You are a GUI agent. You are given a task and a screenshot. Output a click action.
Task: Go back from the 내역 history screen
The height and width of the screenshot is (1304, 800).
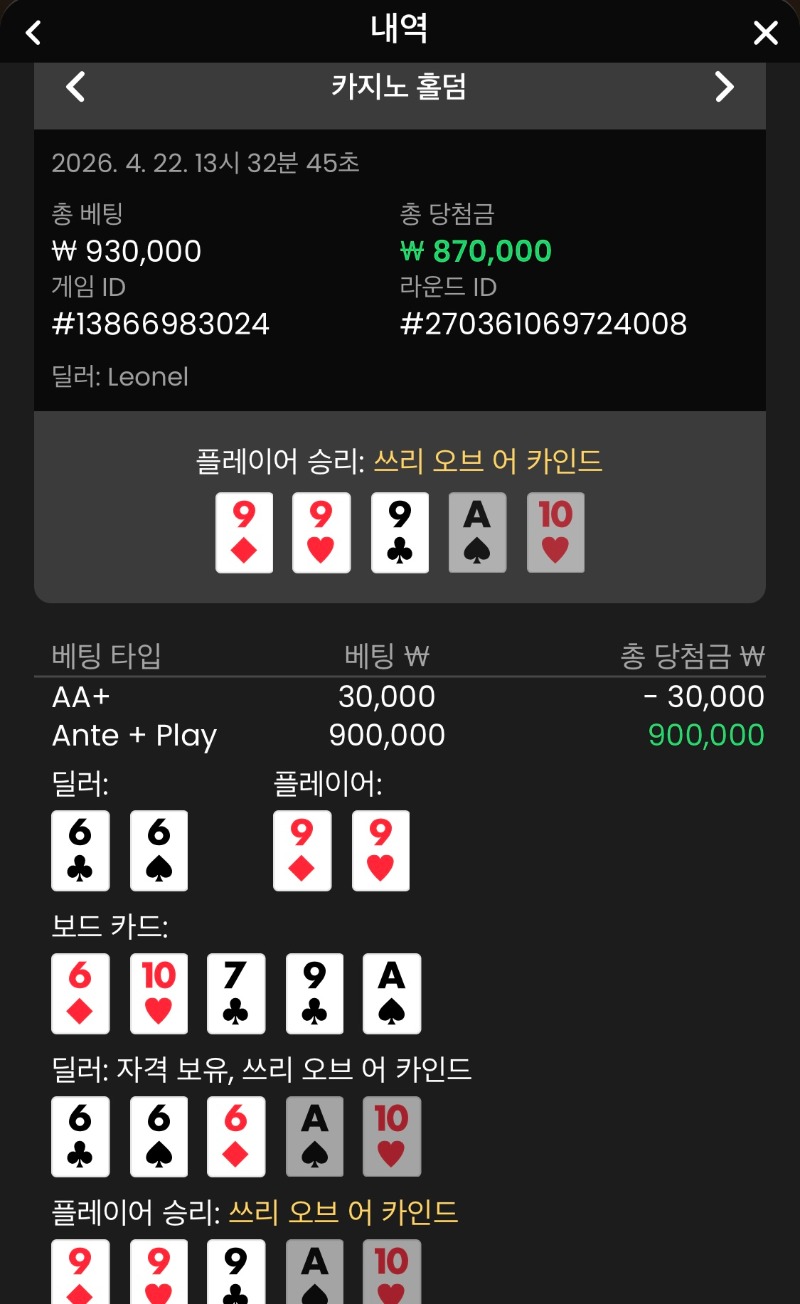pyautogui.click(x=34, y=33)
